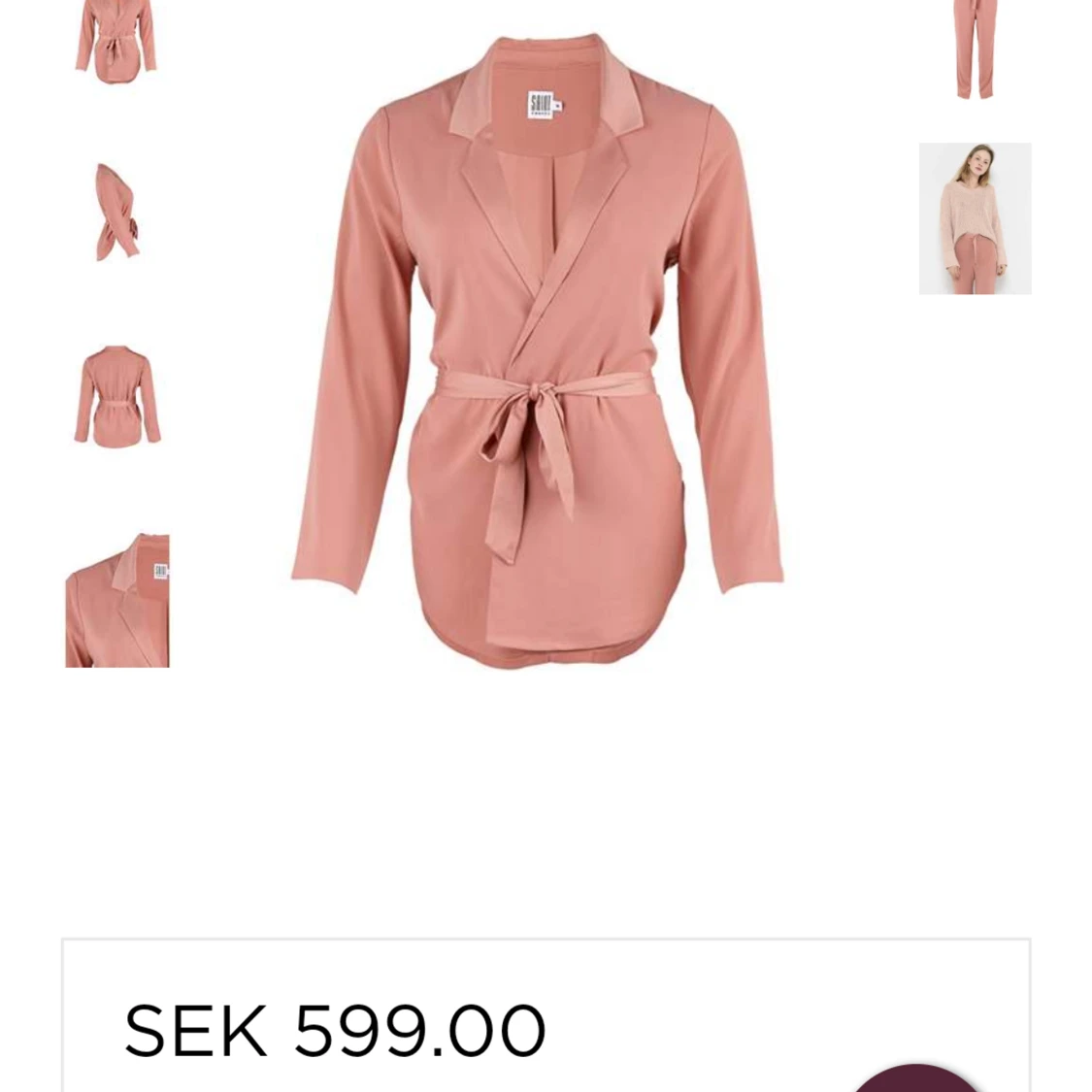This screenshot has width=1092, height=1092.
Task: Open the matching pink trousers product
Action: (x=975, y=50)
